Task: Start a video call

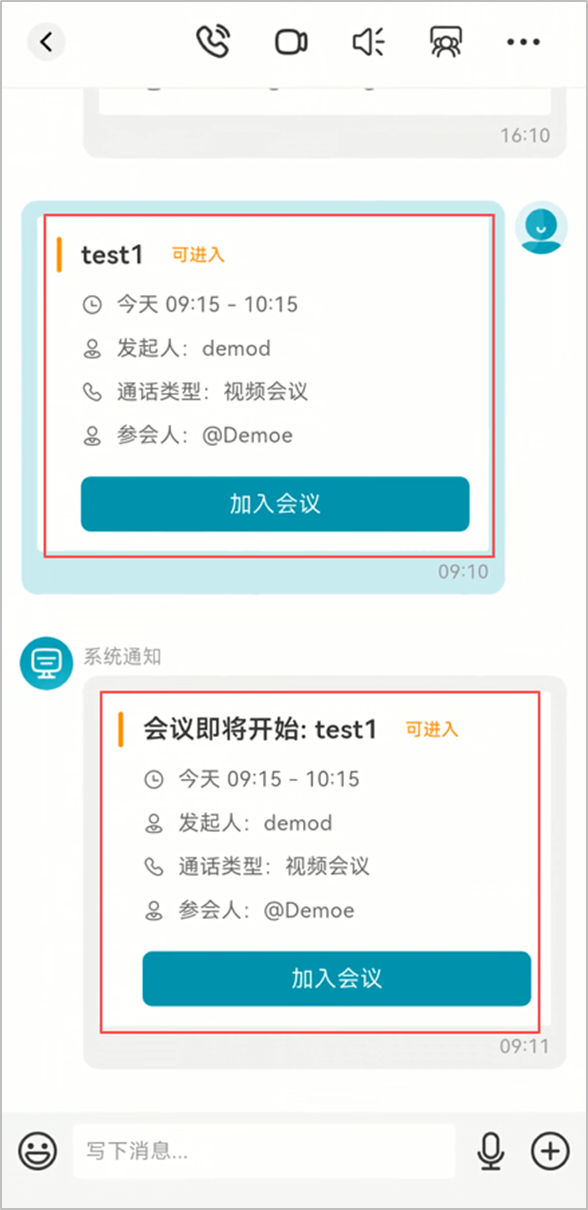Action: [290, 42]
